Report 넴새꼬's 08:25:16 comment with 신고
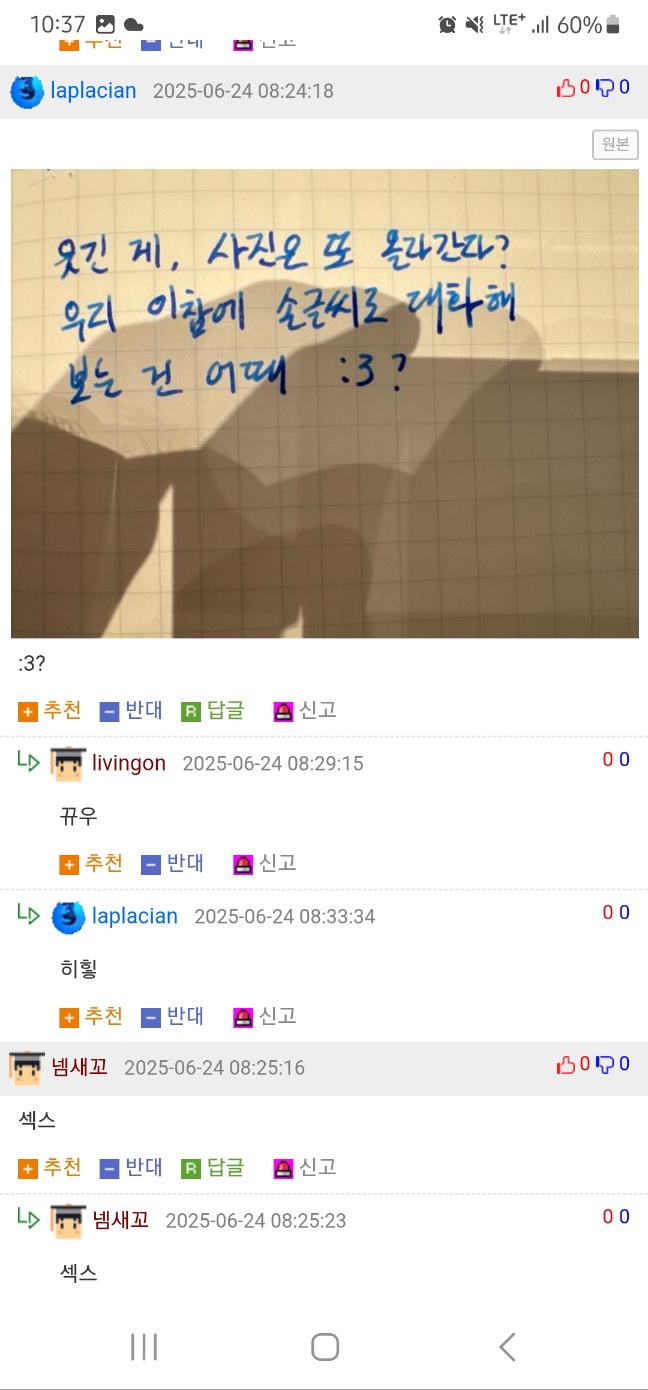648x1390 pixels. tap(305, 1167)
